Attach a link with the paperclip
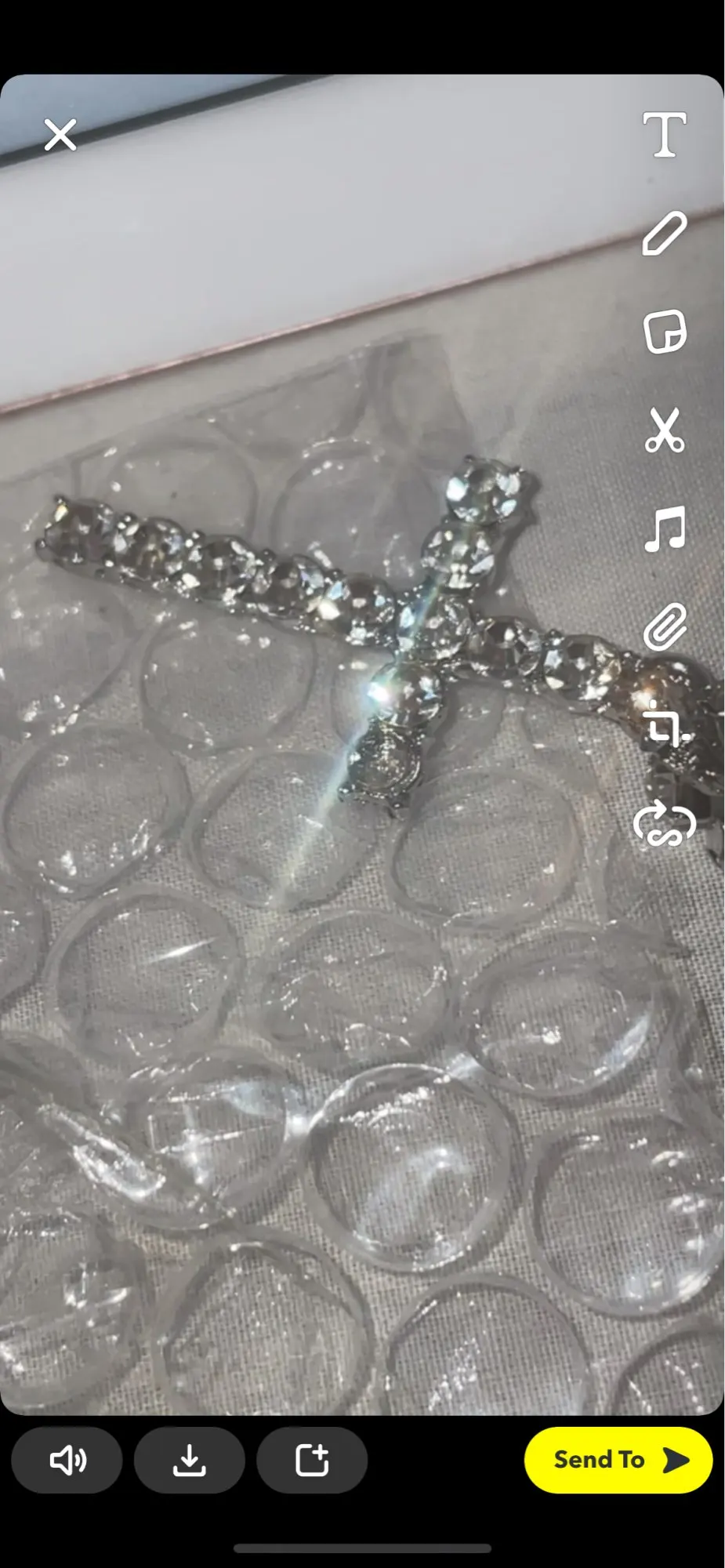 point(665,627)
